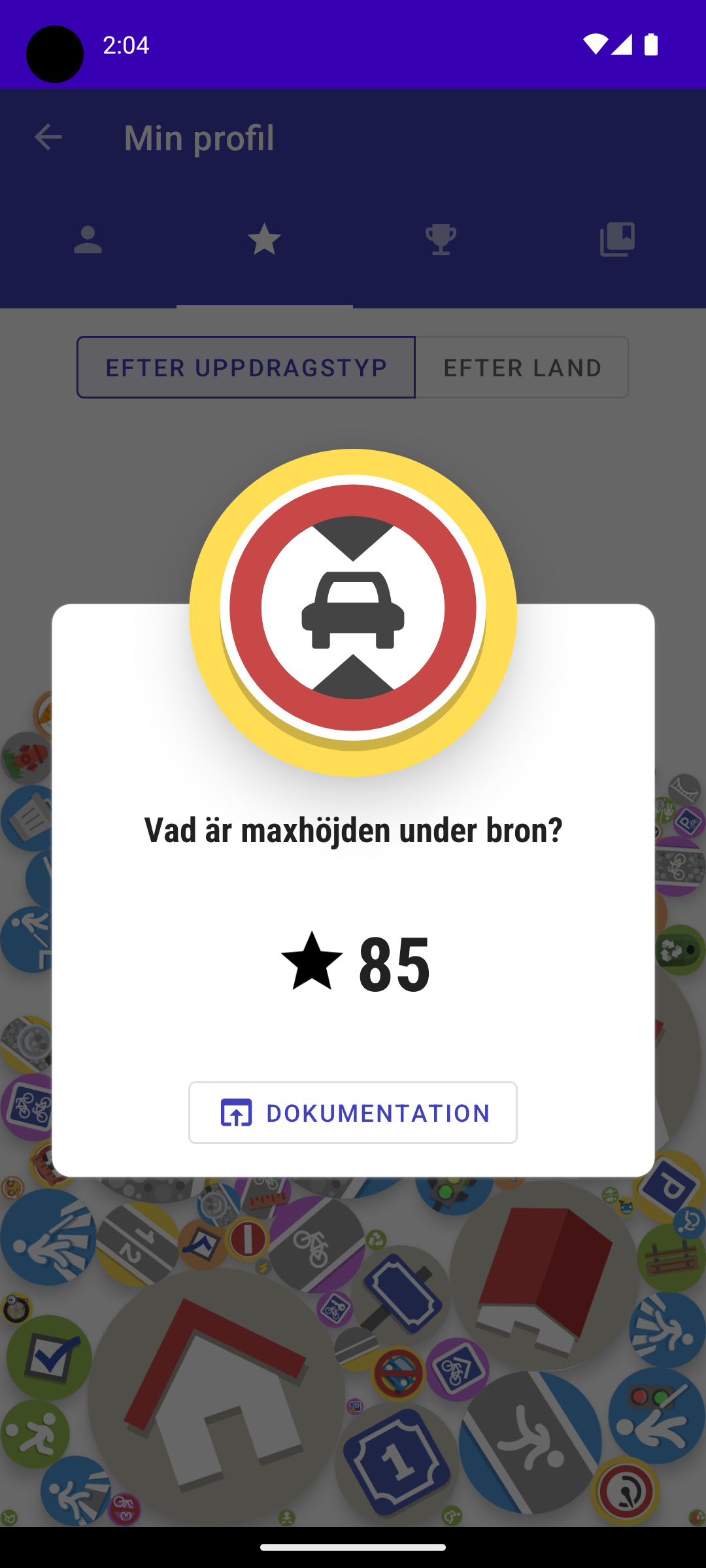706x1568 pixels.
Task: Open the Dokumentation link
Action: [353, 1113]
